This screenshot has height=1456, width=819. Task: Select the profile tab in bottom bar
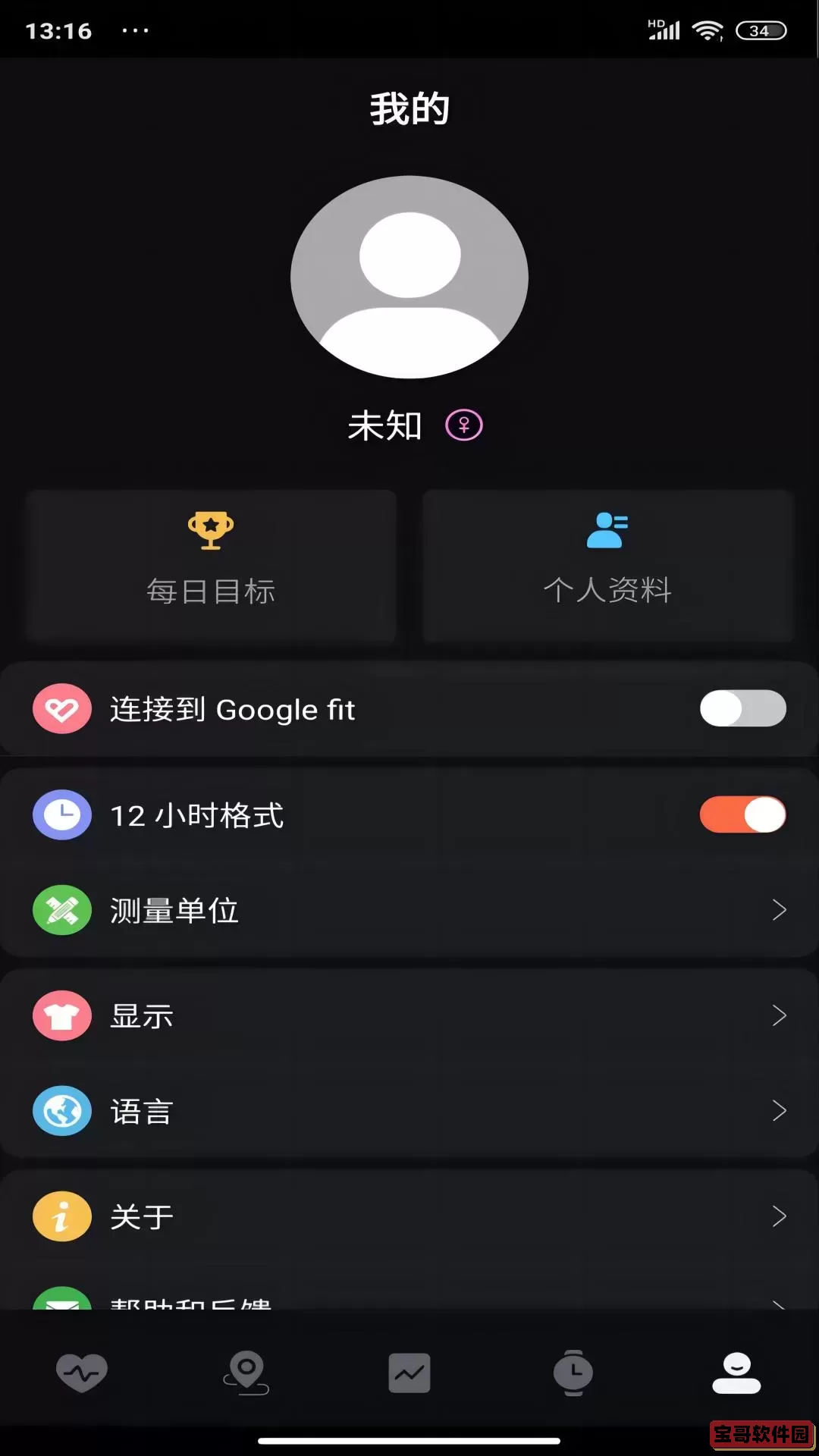(736, 1373)
